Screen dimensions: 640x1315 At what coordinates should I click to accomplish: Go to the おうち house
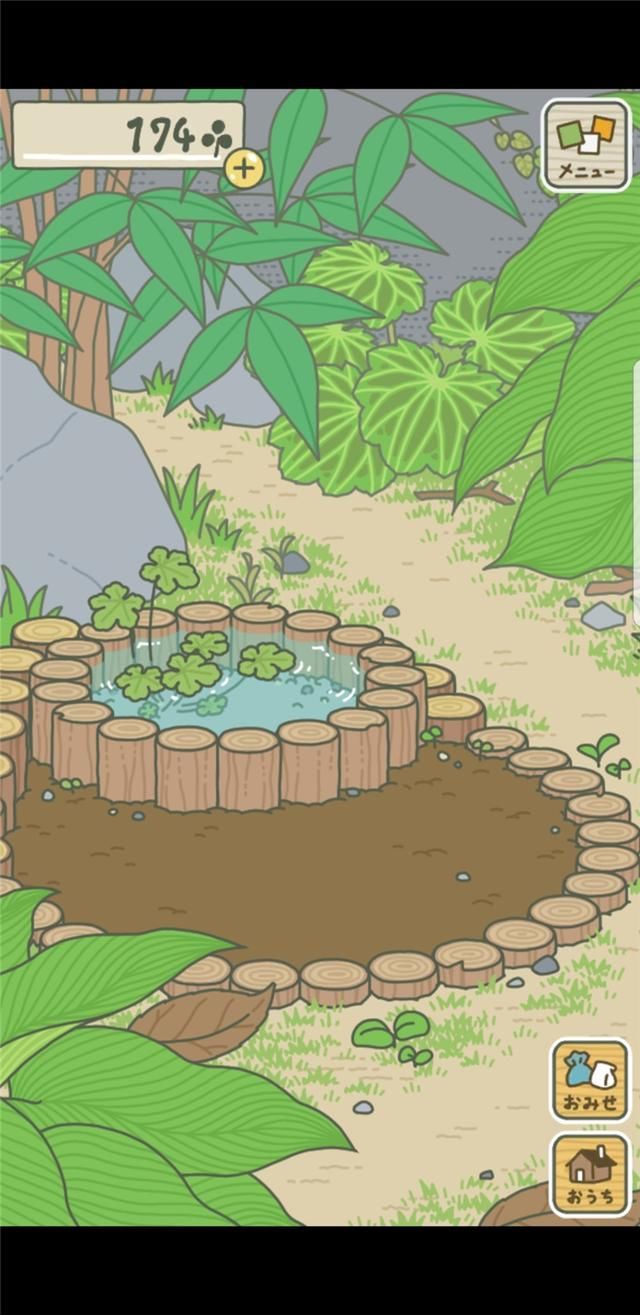[x=590, y=1174]
